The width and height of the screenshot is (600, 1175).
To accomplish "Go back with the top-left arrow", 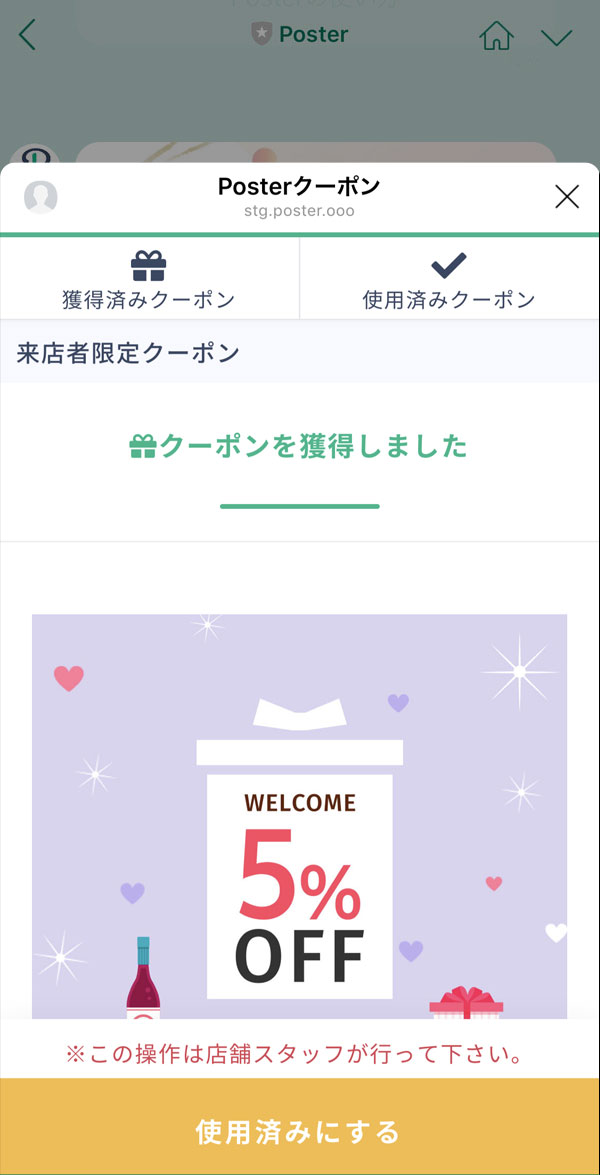I will [27, 35].
